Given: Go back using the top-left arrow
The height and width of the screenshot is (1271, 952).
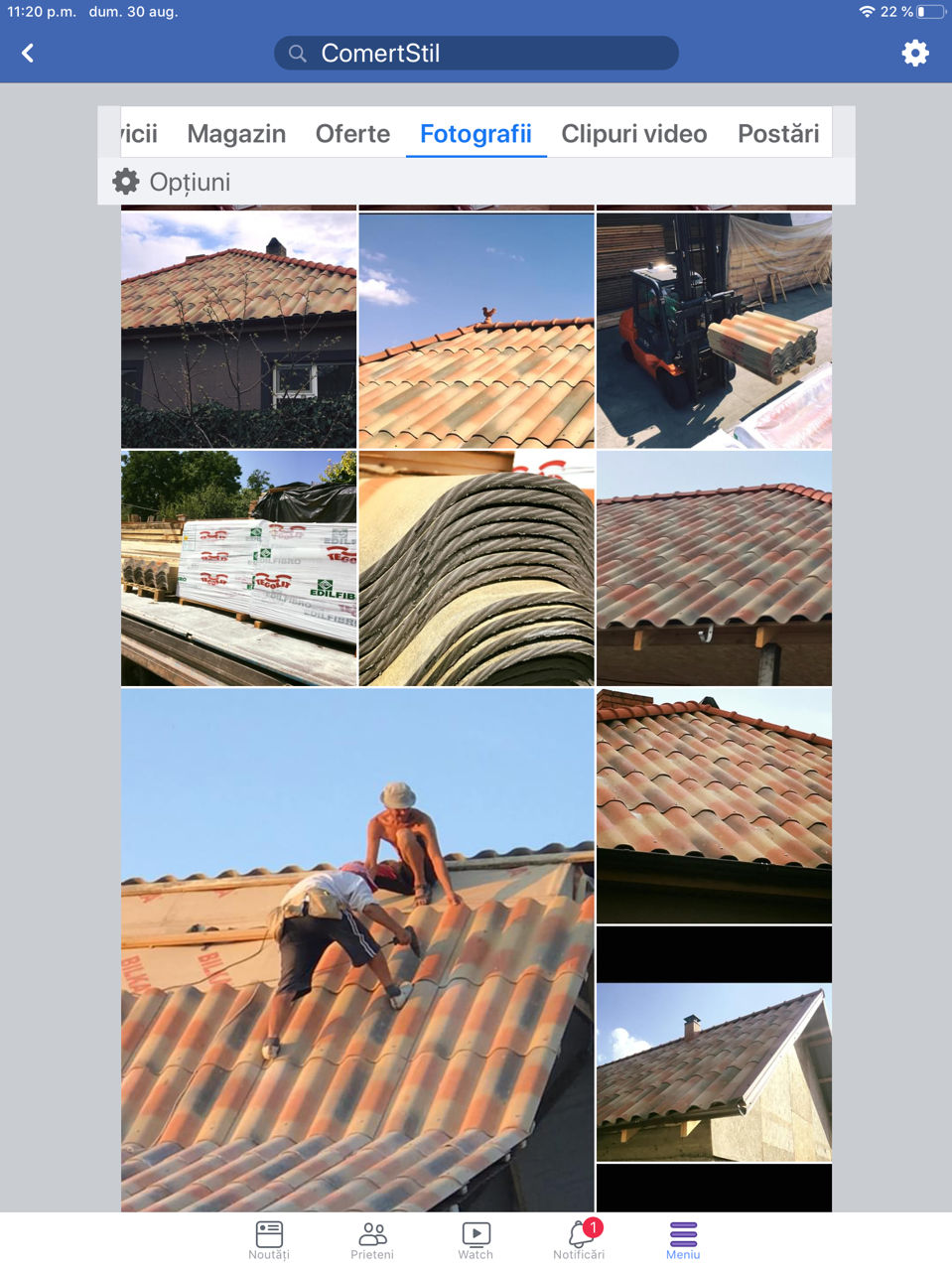Looking at the screenshot, I should (28, 54).
